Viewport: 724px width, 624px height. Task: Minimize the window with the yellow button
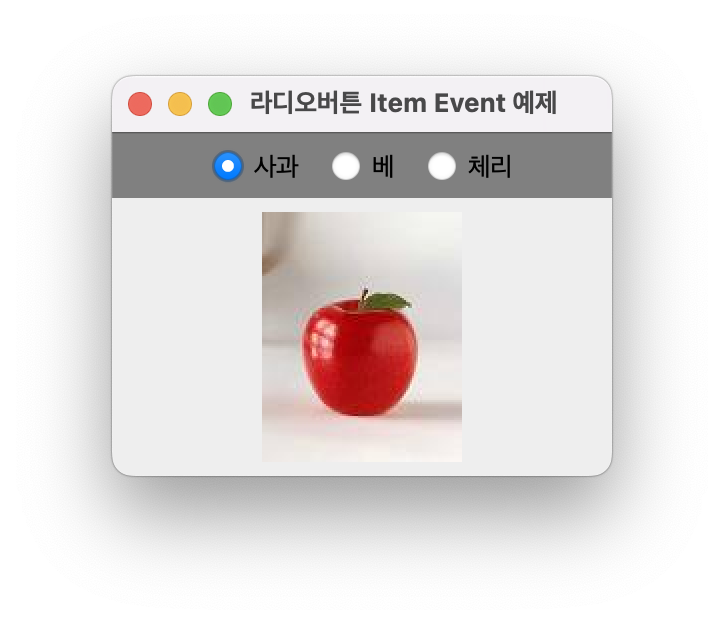point(180,104)
